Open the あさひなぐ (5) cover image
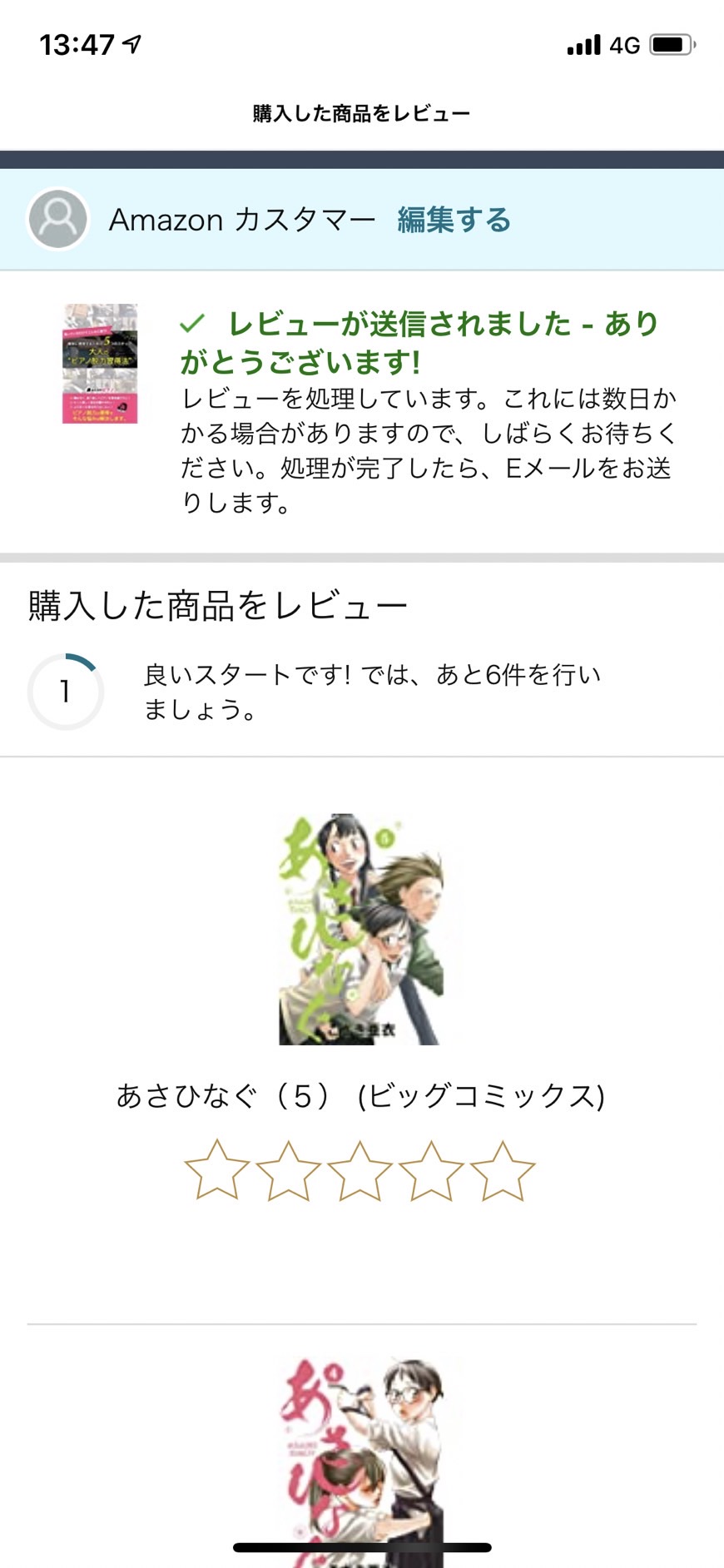The image size is (724, 1568). (x=361, y=929)
